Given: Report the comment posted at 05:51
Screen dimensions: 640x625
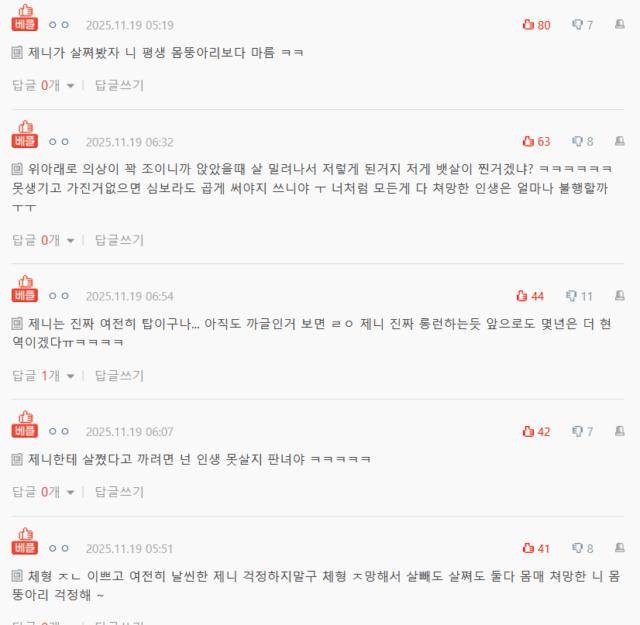Looking at the screenshot, I should 620,549.
